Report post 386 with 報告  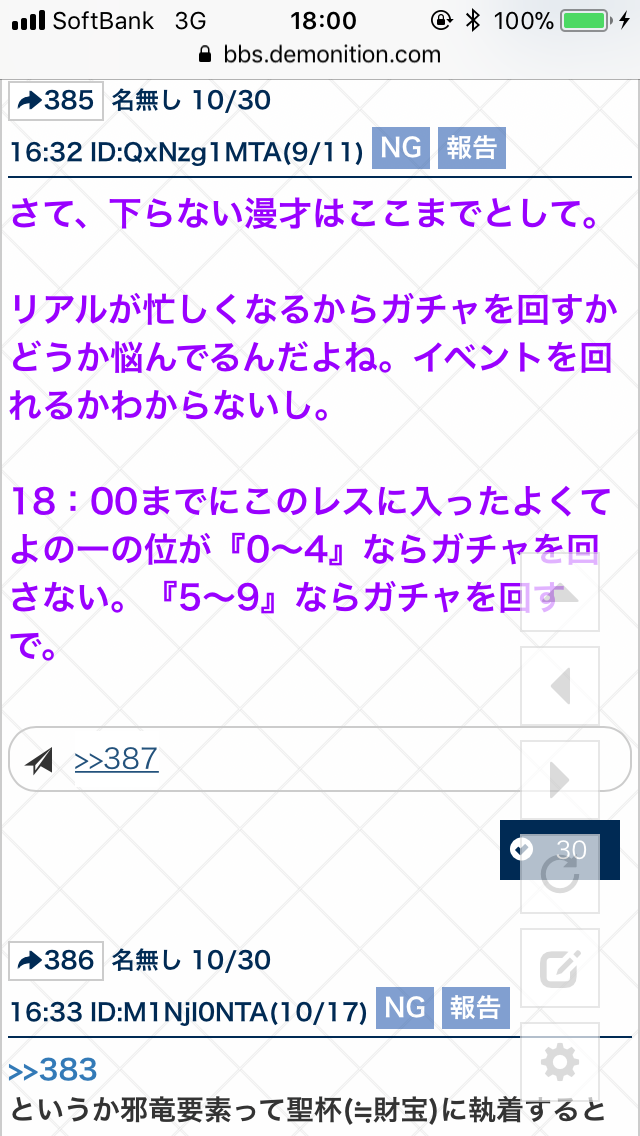point(475,1008)
